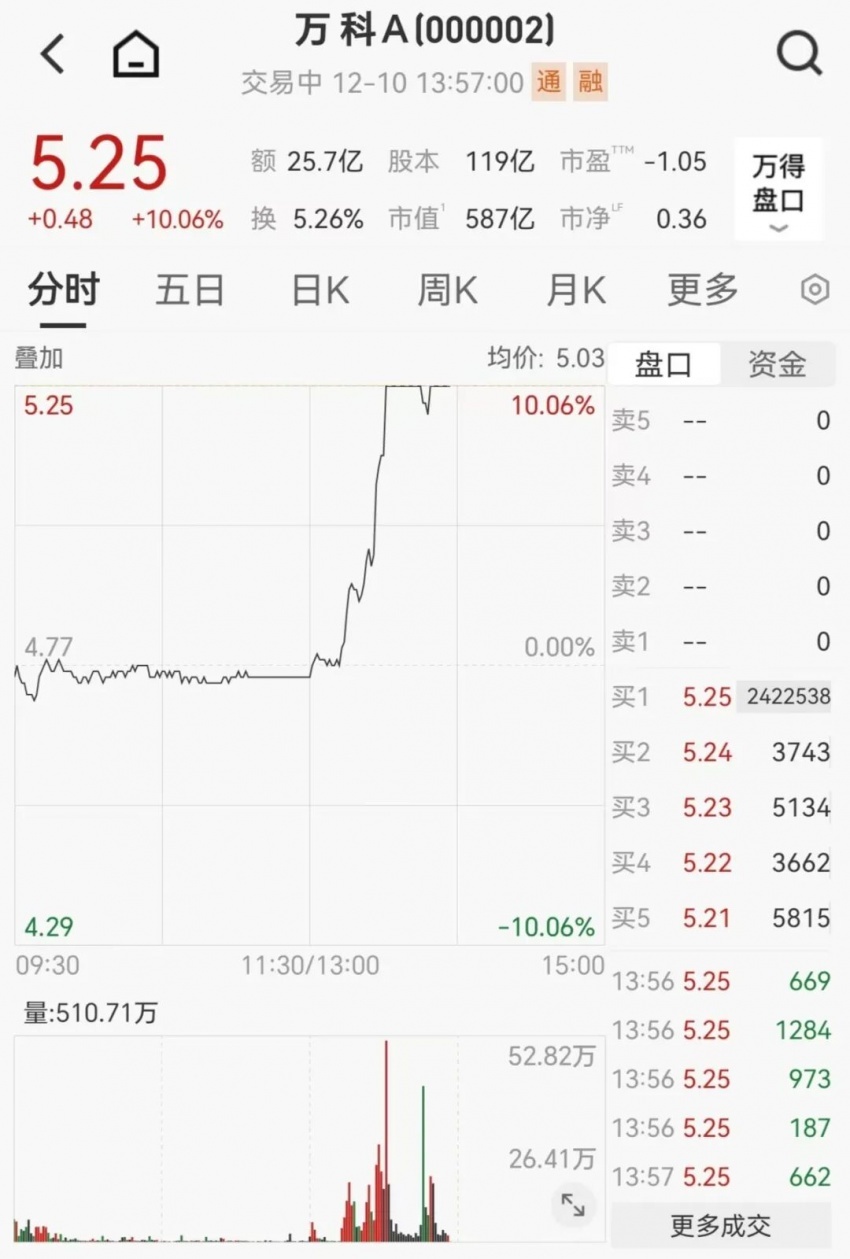Image resolution: width=850 pixels, height=1259 pixels.
Task: Switch to the 周K chart tab
Action: point(447,290)
